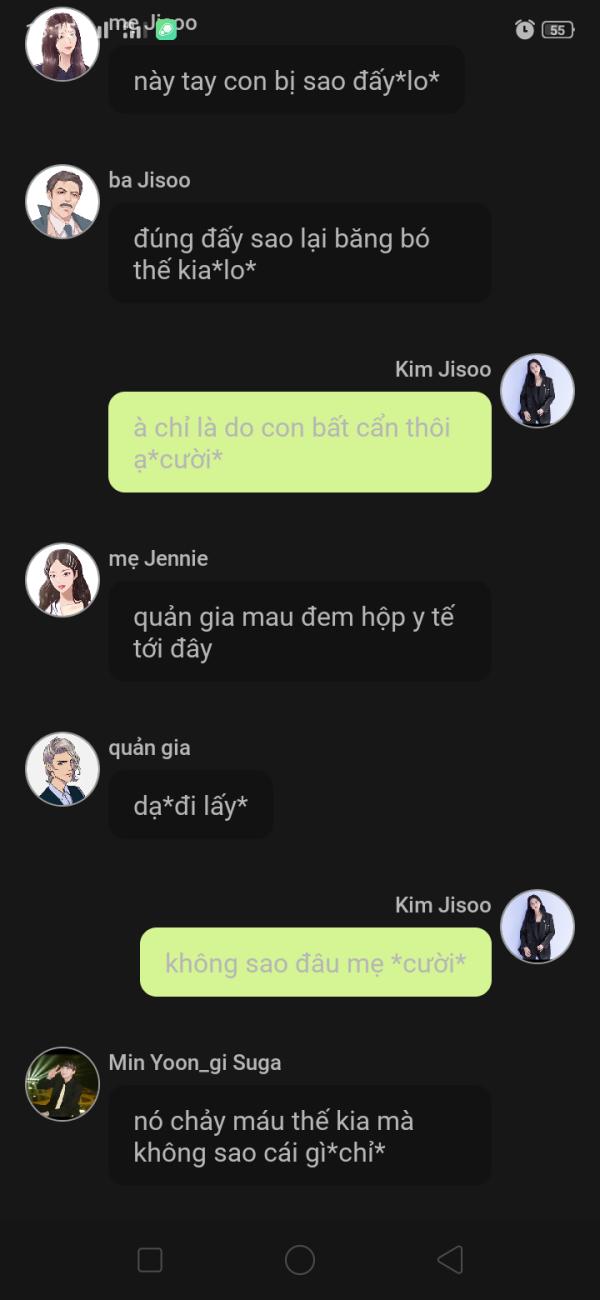Go back using the system back button
This screenshot has height=1300, width=600.
[x=450, y=1259]
